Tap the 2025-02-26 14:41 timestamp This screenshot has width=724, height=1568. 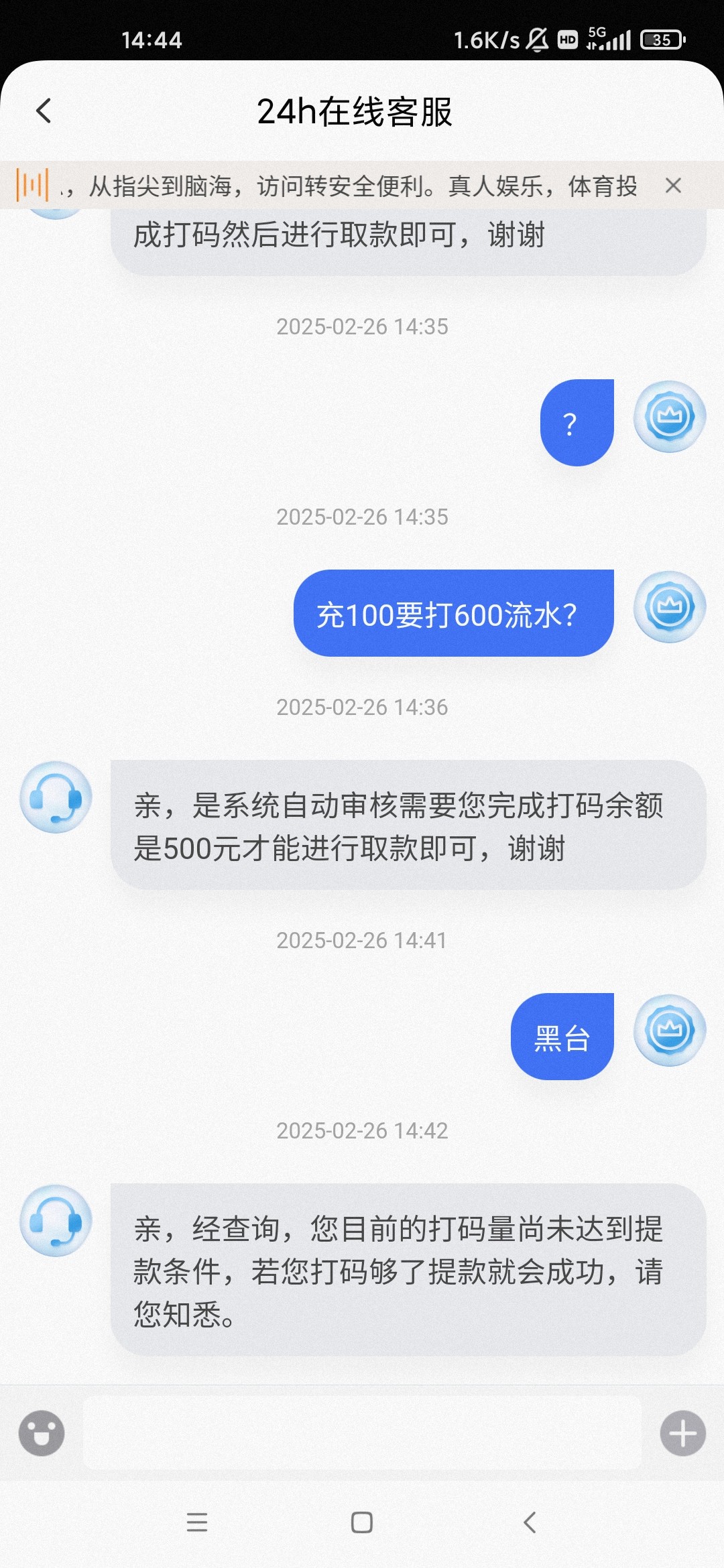tap(362, 939)
